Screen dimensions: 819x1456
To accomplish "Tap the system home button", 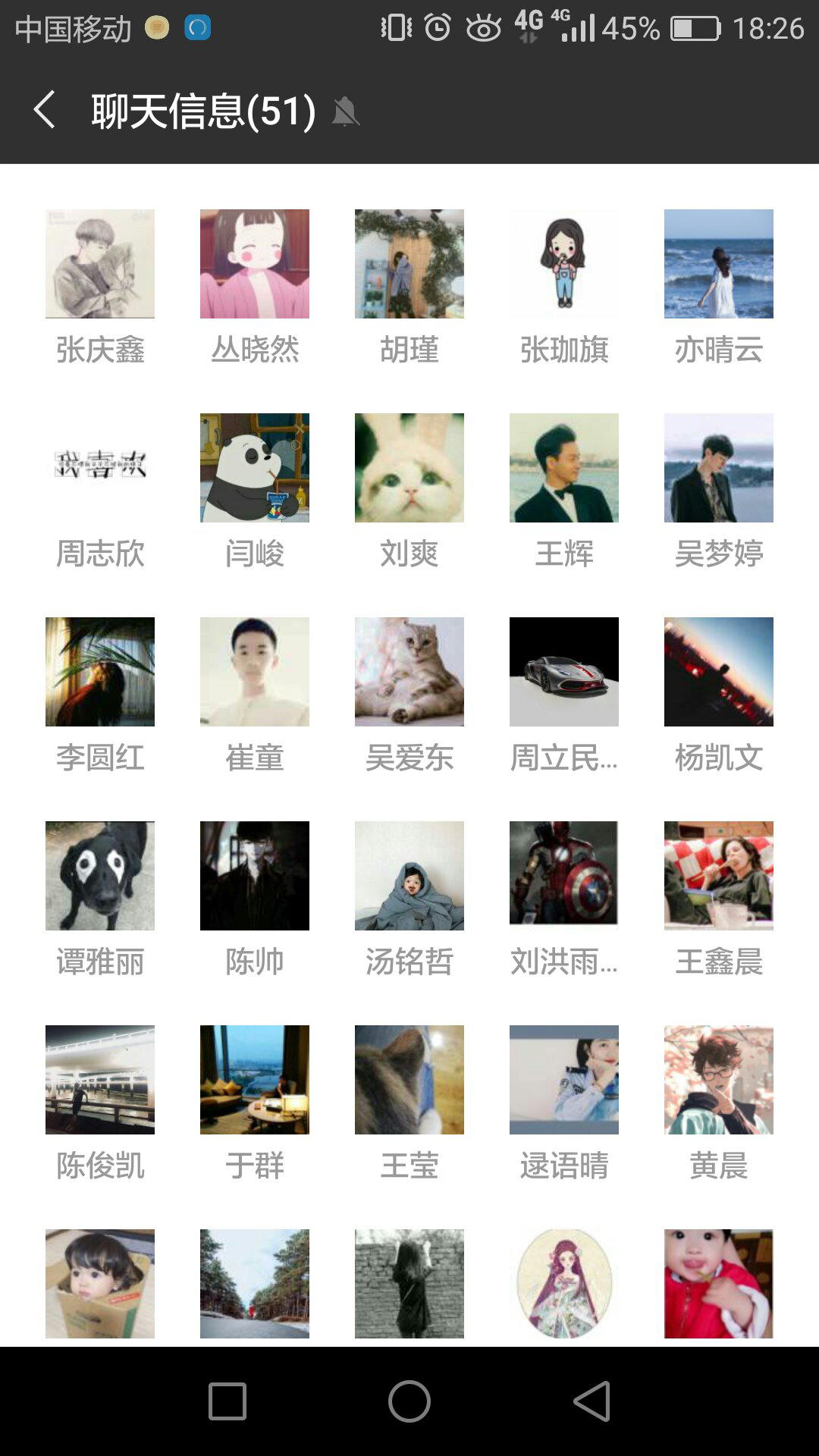I will (409, 1401).
